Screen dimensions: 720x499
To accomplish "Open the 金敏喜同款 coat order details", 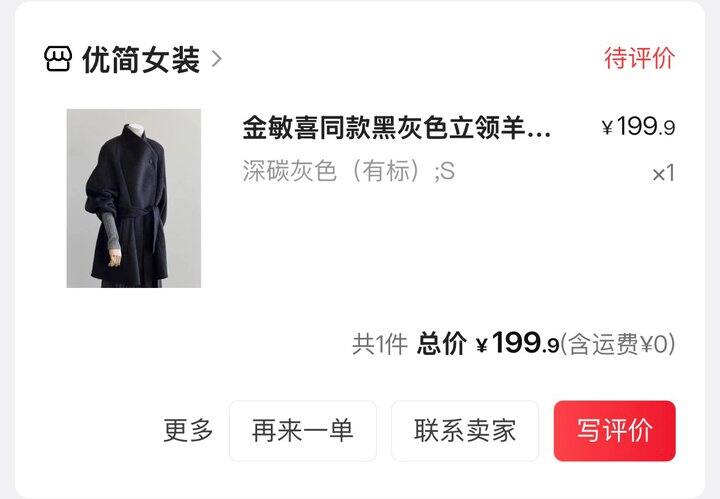I will pyautogui.click(x=396, y=128).
